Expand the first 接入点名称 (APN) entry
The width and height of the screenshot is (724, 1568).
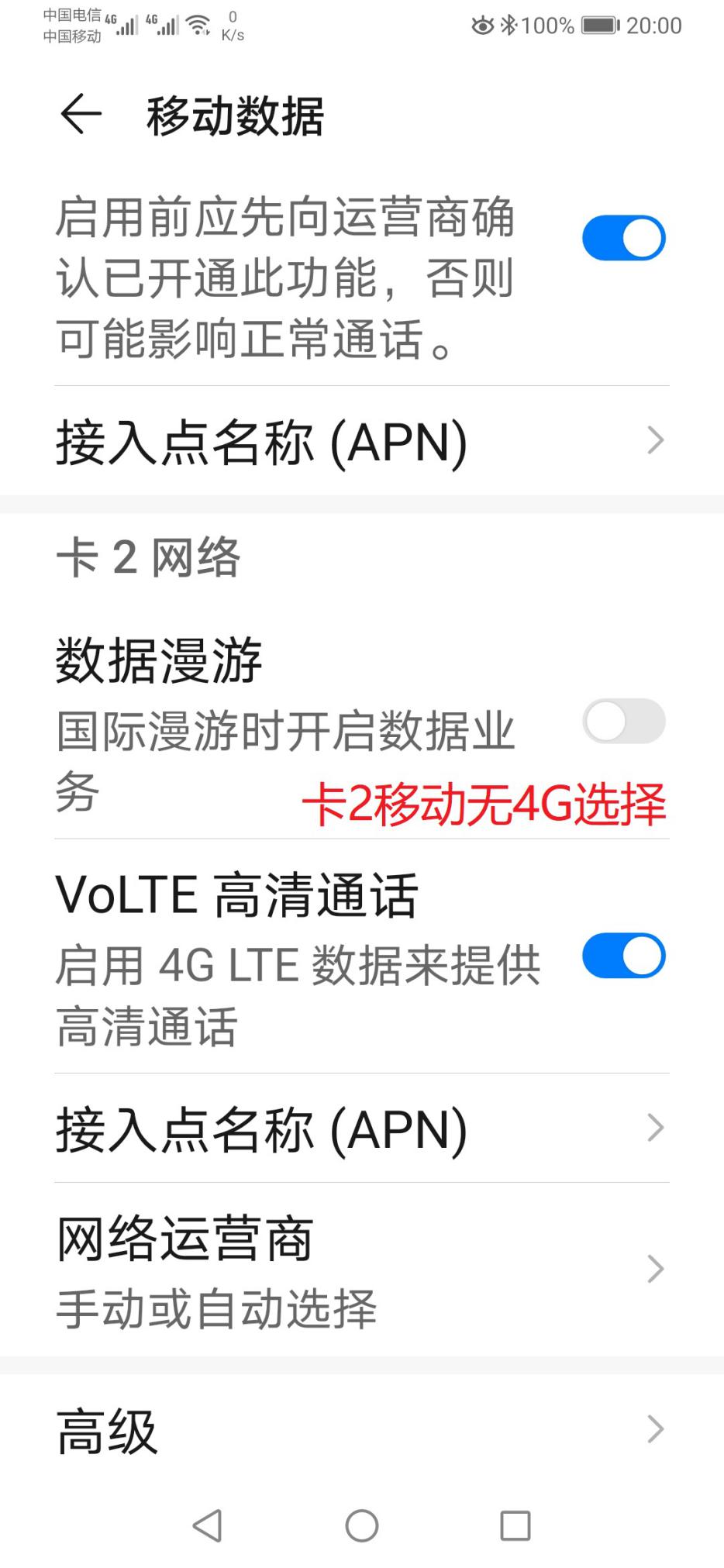[x=361, y=441]
